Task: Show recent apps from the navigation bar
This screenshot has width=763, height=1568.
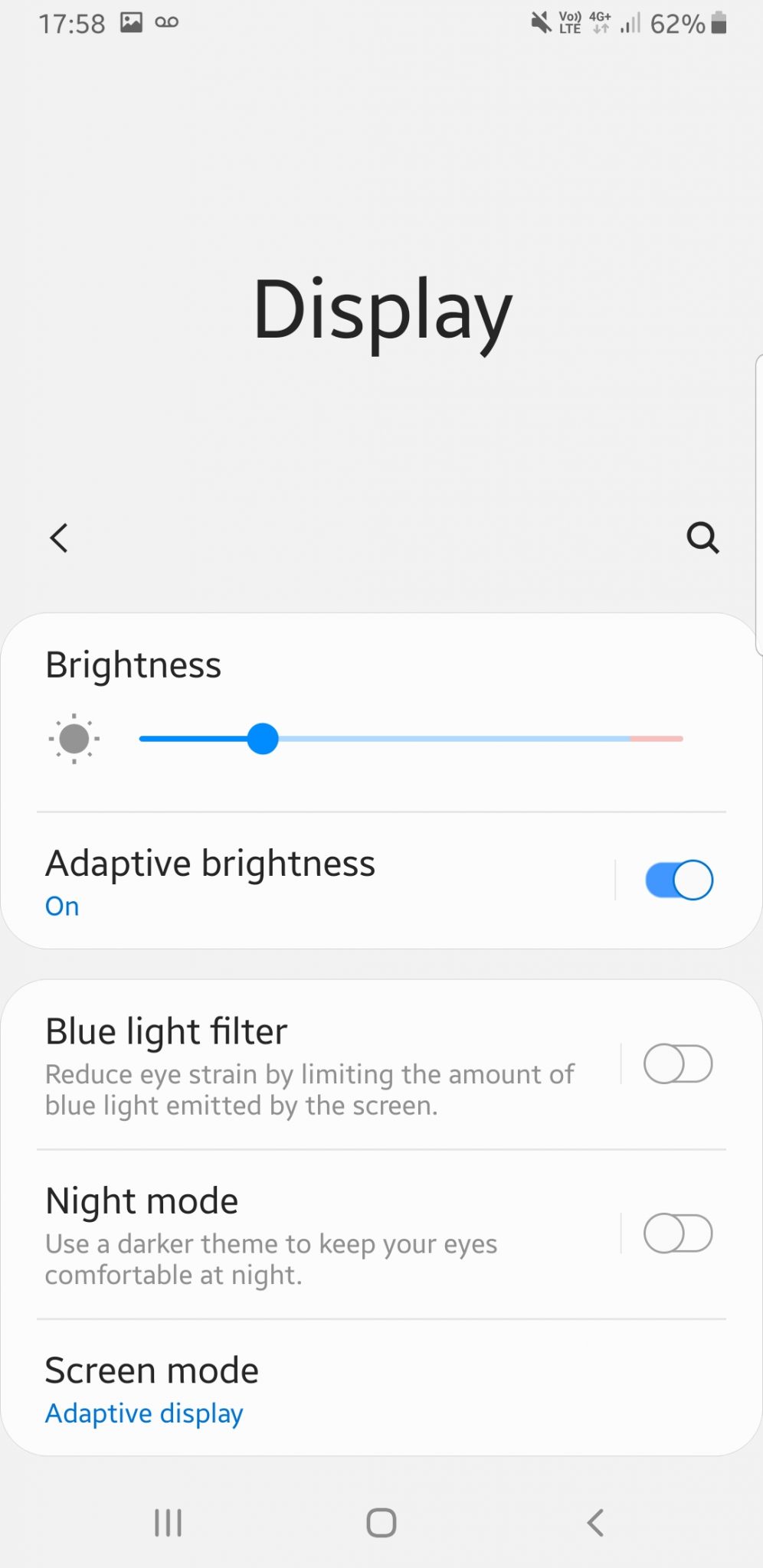Action: pyautogui.click(x=168, y=1522)
